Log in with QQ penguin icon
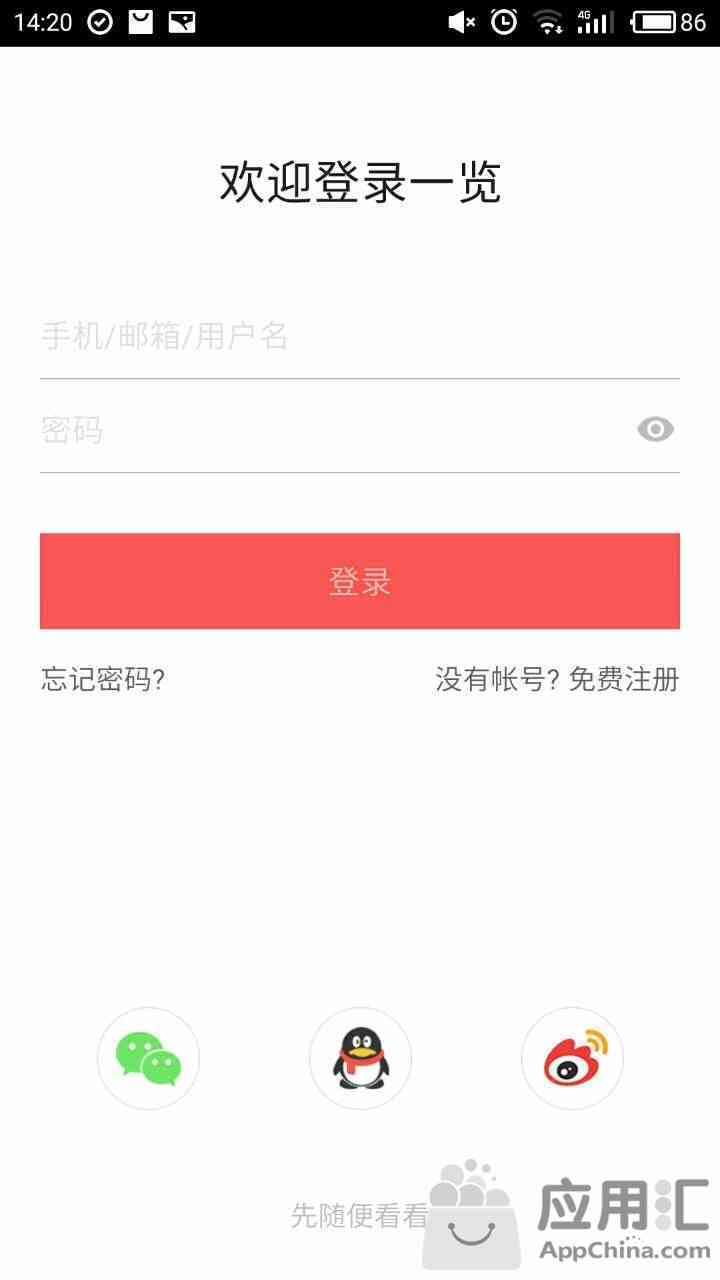The width and height of the screenshot is (720, 1280). point(360,1058)
